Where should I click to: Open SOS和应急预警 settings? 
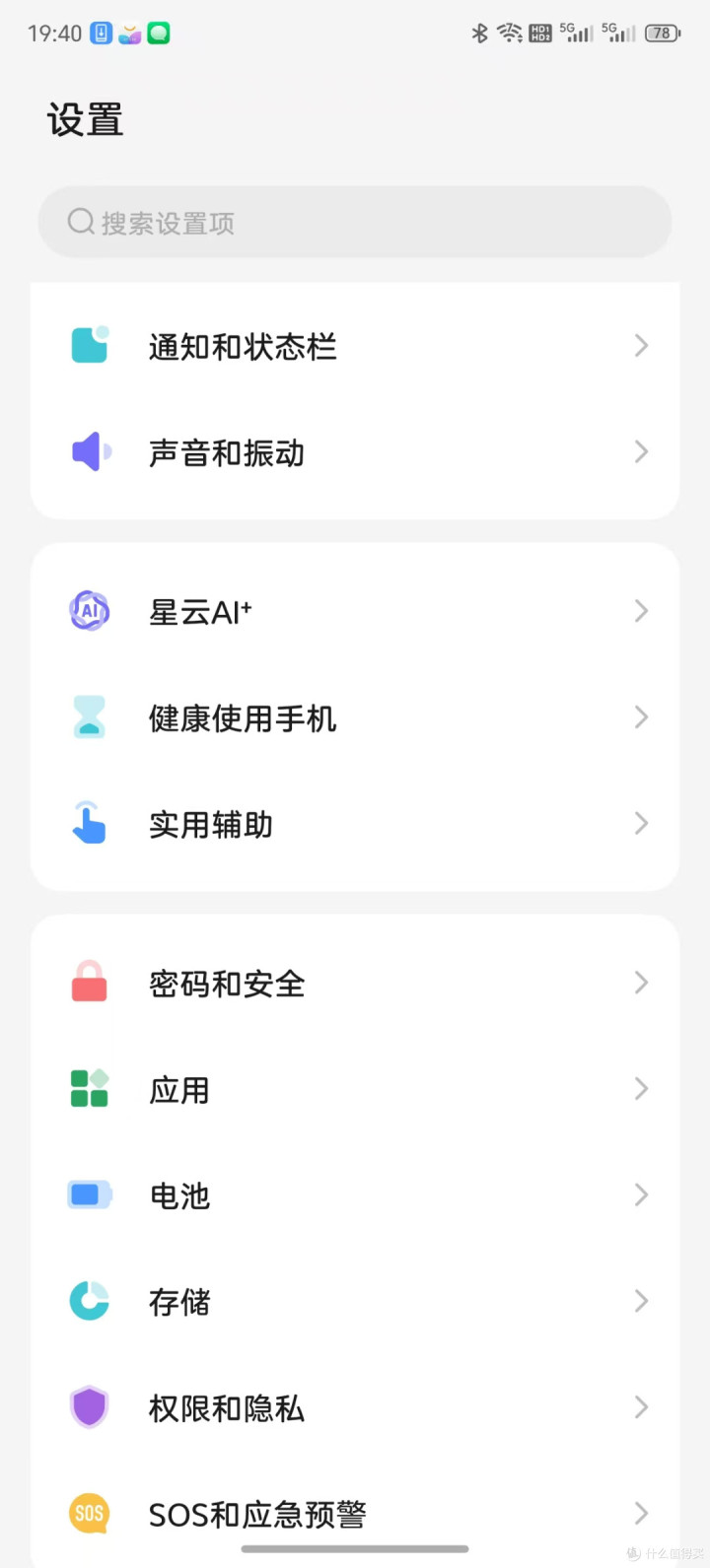click(x=355, y=1513)
